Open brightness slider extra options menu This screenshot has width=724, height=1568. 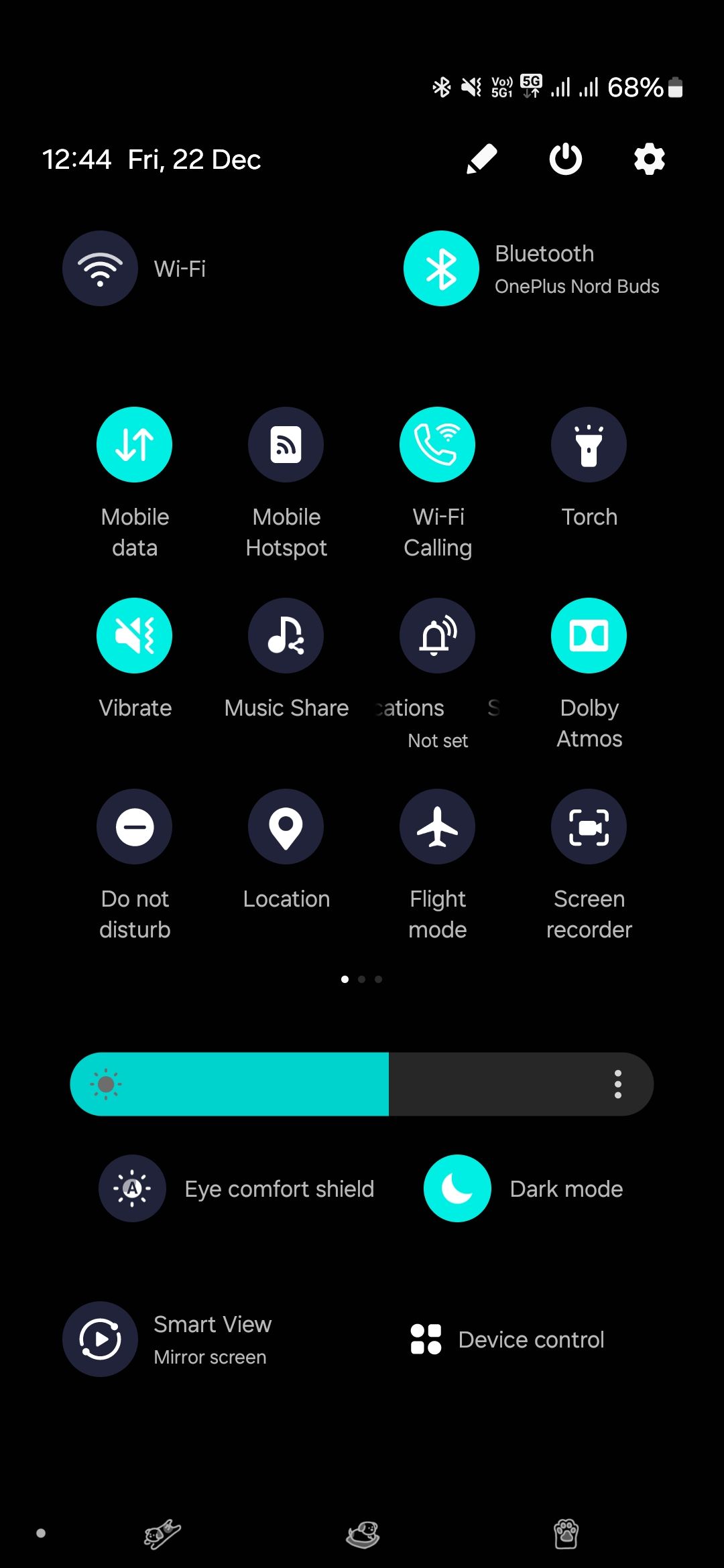(617, 1084)
